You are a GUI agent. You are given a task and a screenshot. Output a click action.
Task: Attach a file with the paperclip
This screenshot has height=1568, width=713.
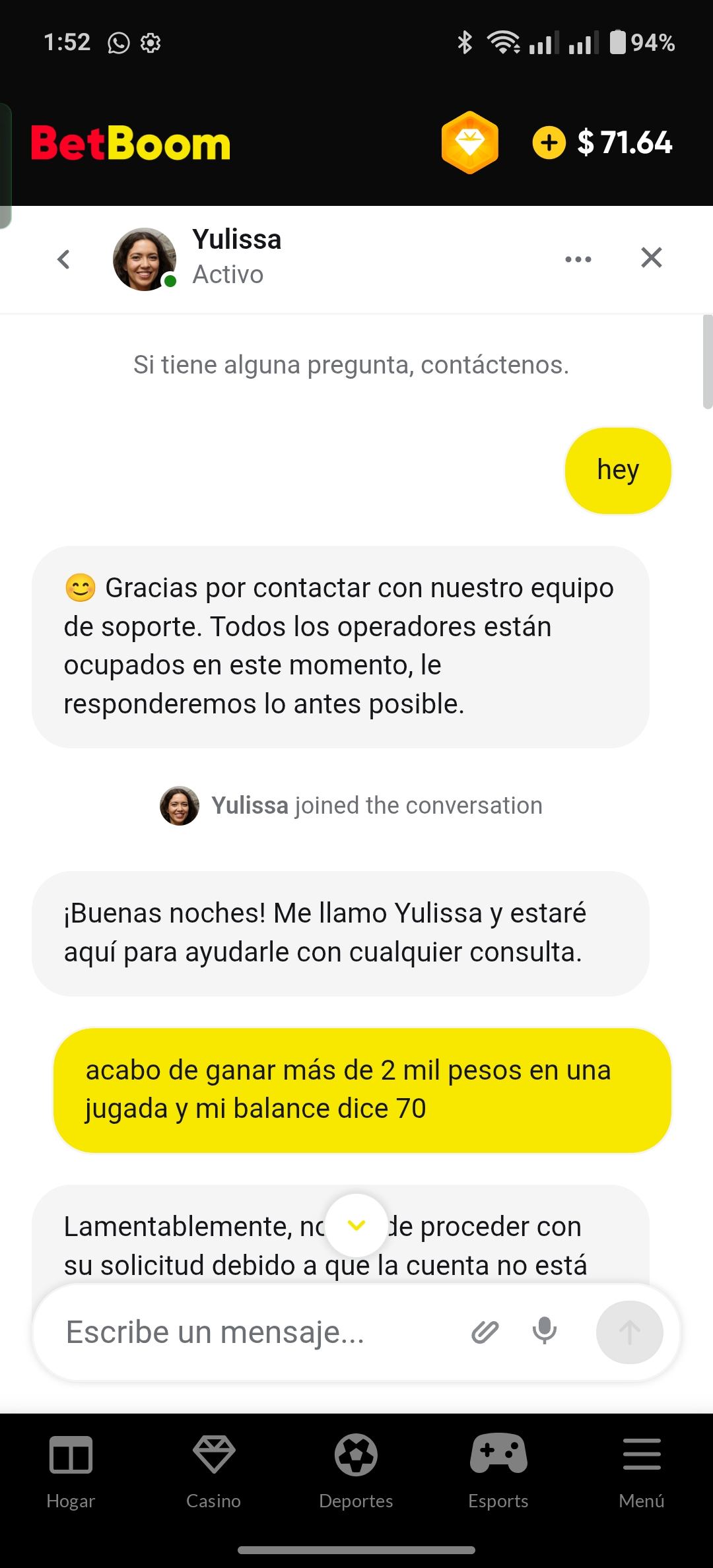click(485, 1332)
